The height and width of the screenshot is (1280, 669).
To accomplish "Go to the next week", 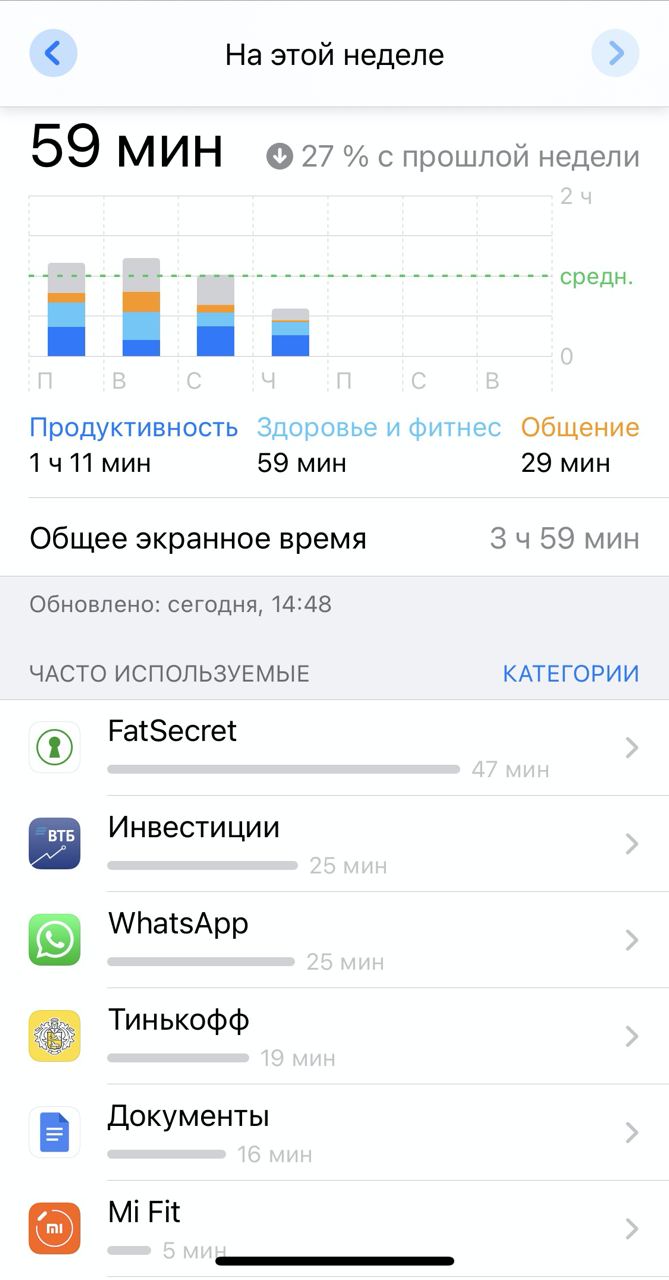I will pos(615,53).
